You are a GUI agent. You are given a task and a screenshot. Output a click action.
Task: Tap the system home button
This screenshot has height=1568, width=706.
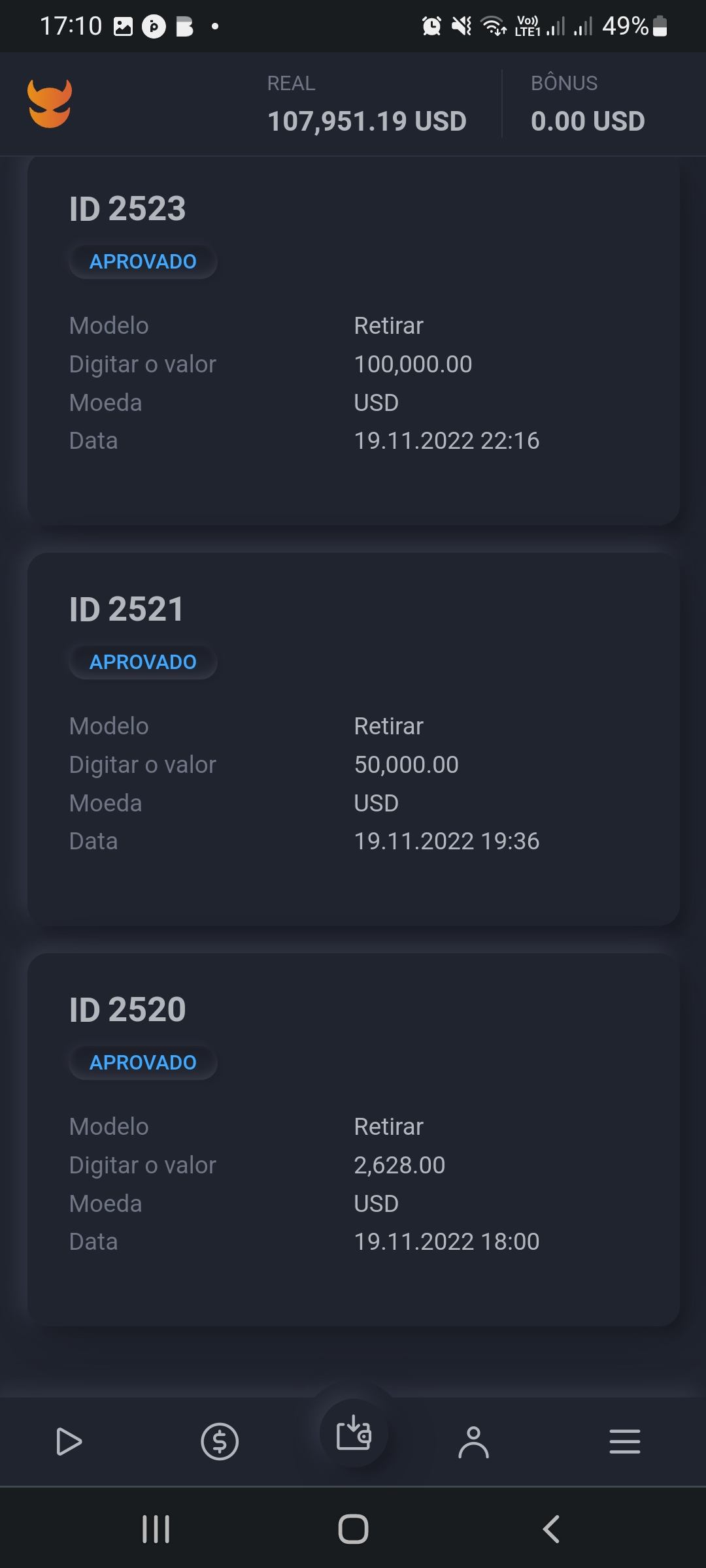(353, 1529)
